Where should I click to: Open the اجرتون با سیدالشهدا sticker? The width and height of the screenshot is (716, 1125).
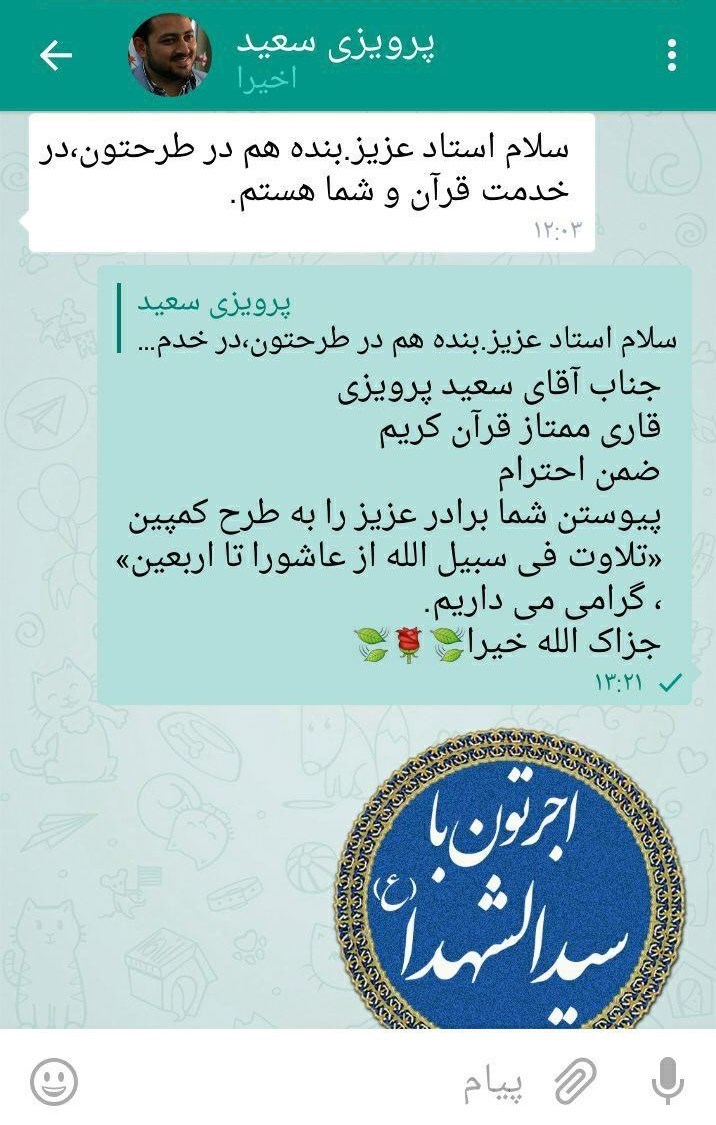510,880
